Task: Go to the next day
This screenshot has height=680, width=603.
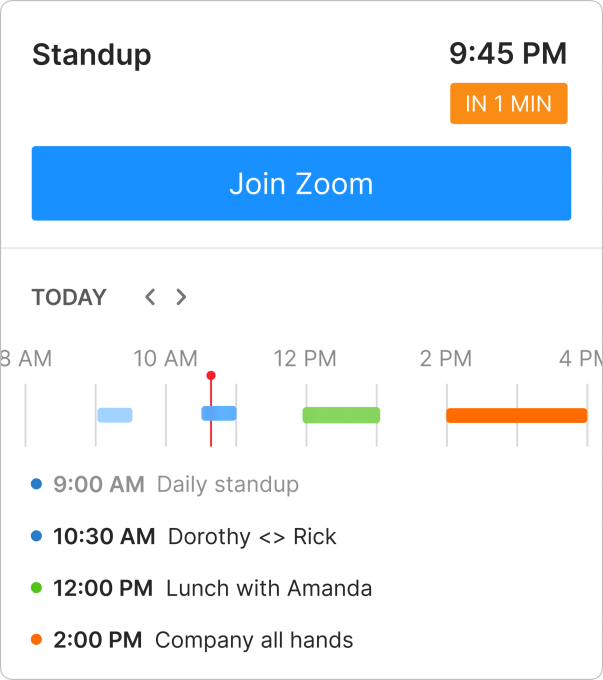Action: 181,297
